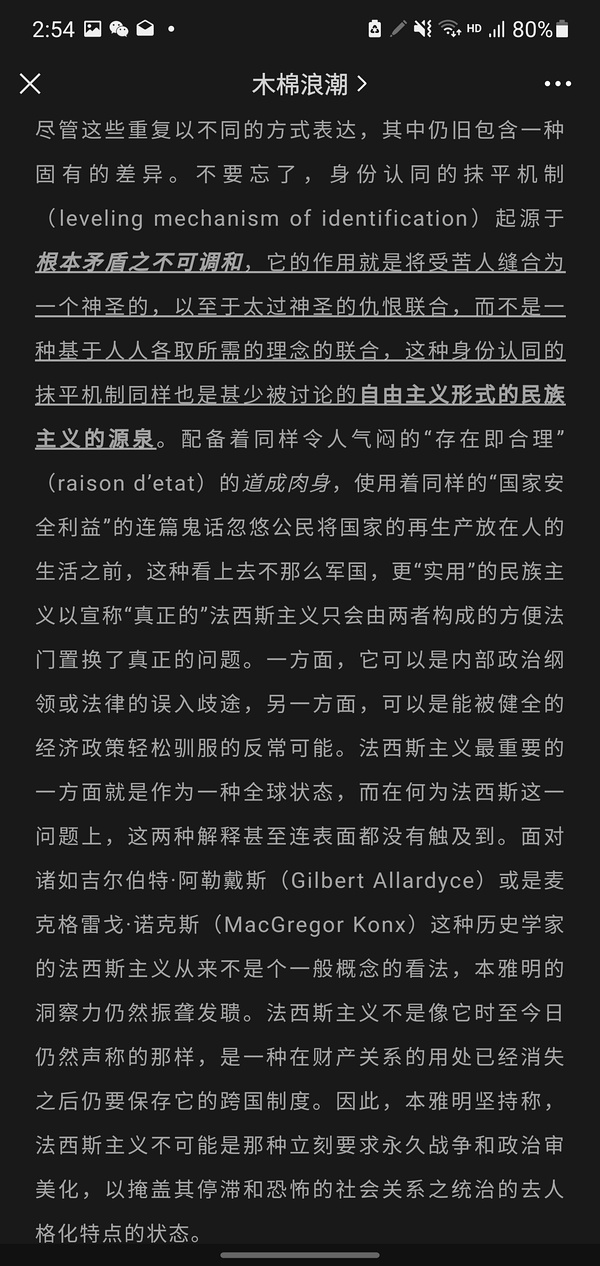Close the article with the X button
The height and width of the screenshot is (1266, 600).
coord(30,84)
